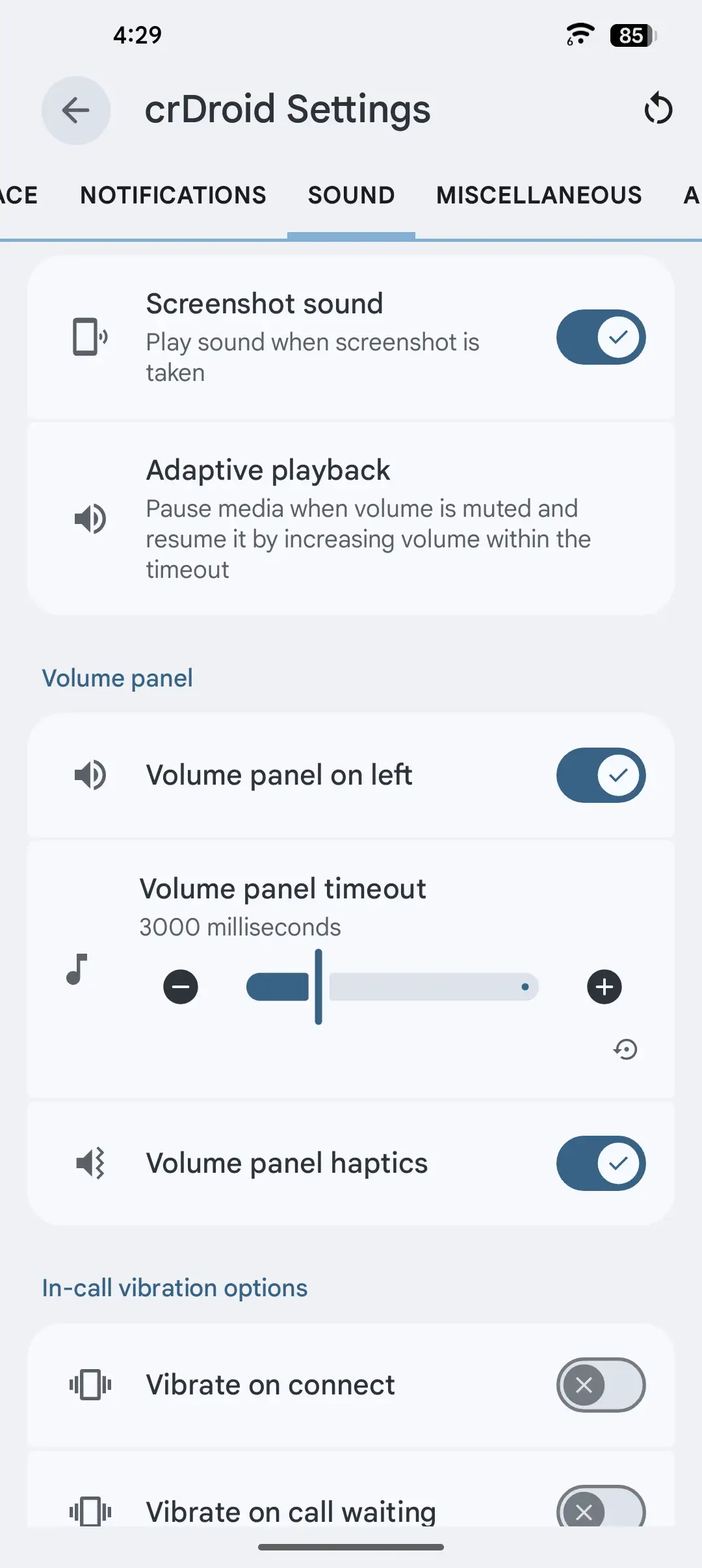Enable Vibrate on connect

(x=601, y=1385)
